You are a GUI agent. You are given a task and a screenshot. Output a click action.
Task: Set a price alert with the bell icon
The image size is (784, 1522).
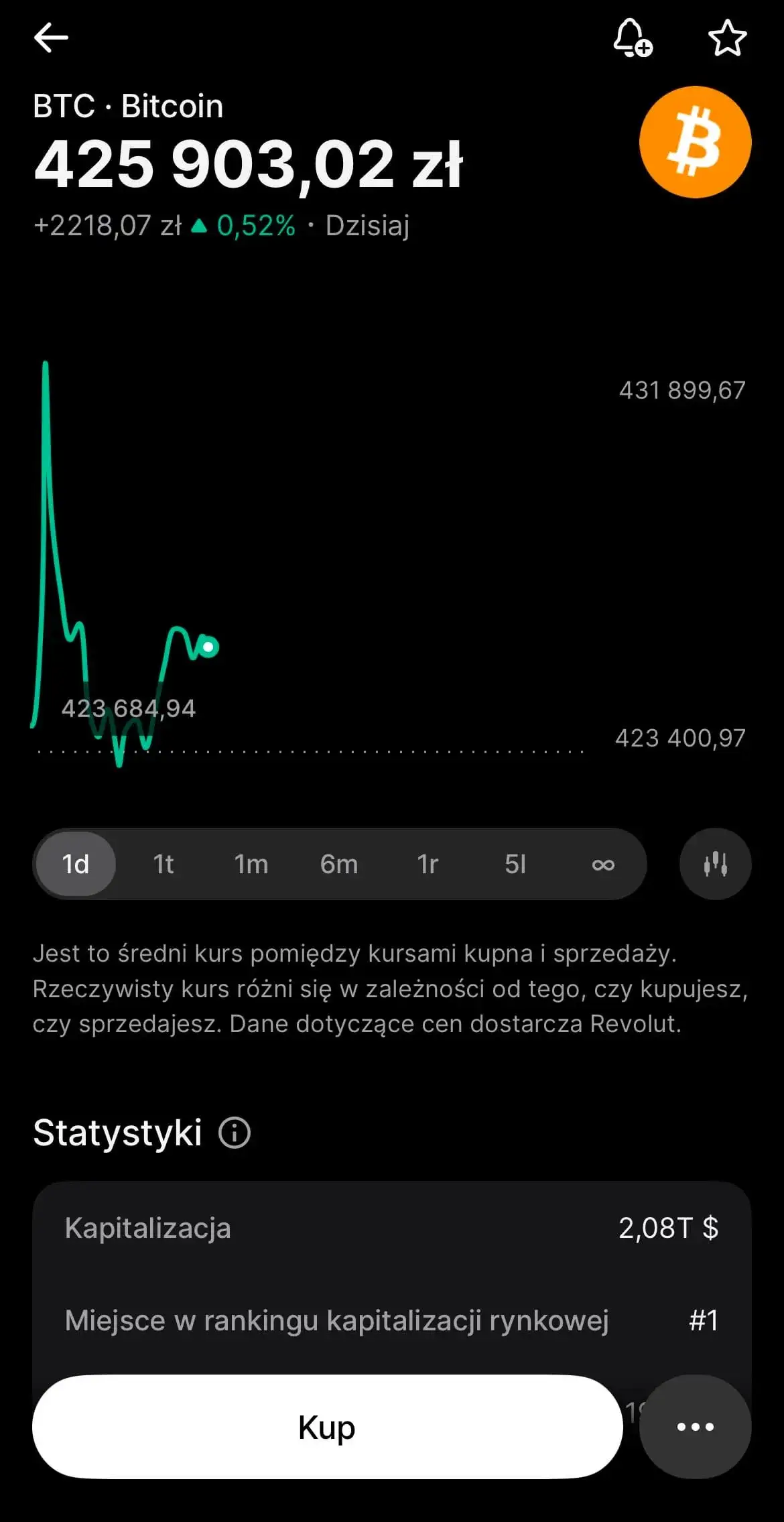(x=633, y=40)
